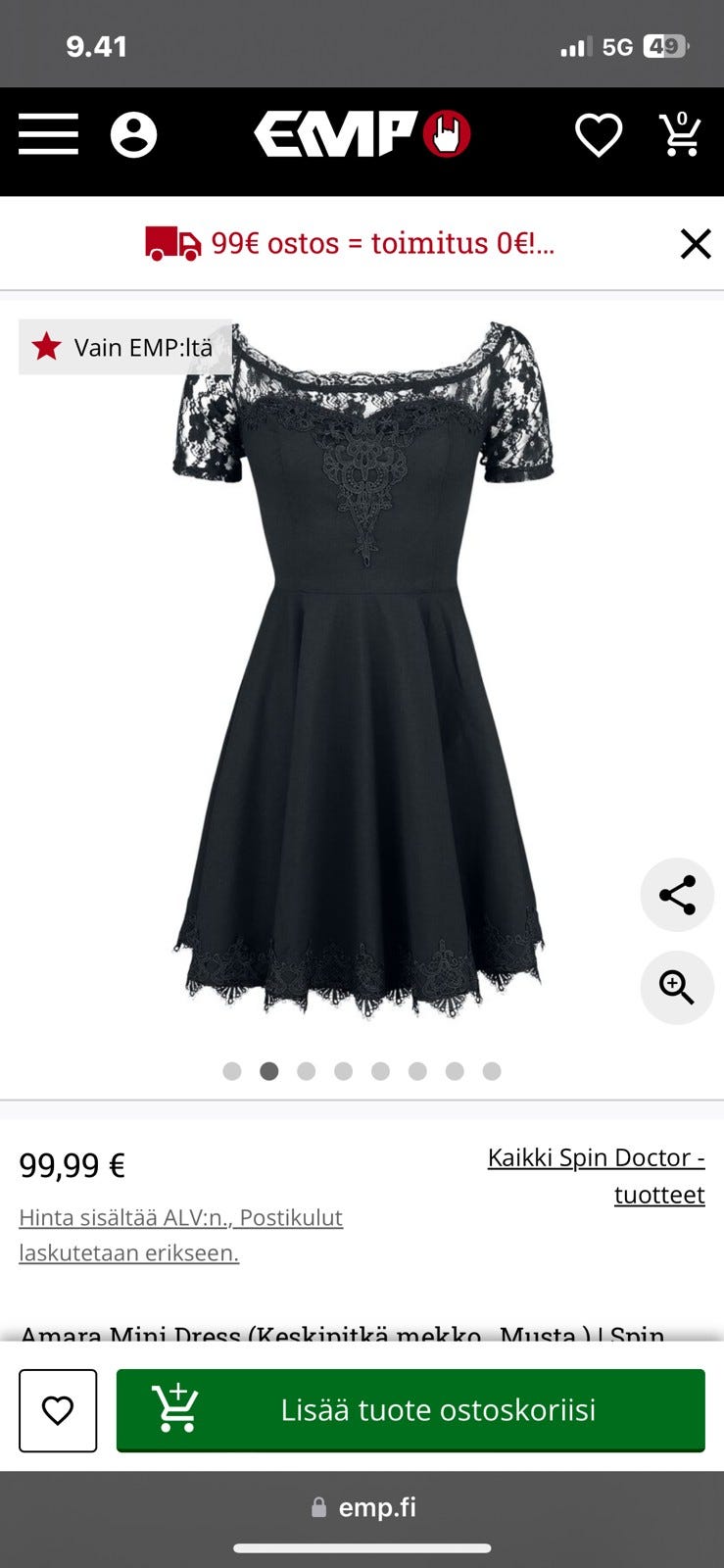This screenshot has width=724, height=1568.
Task: Open the account profile icon
Action: 133,134
